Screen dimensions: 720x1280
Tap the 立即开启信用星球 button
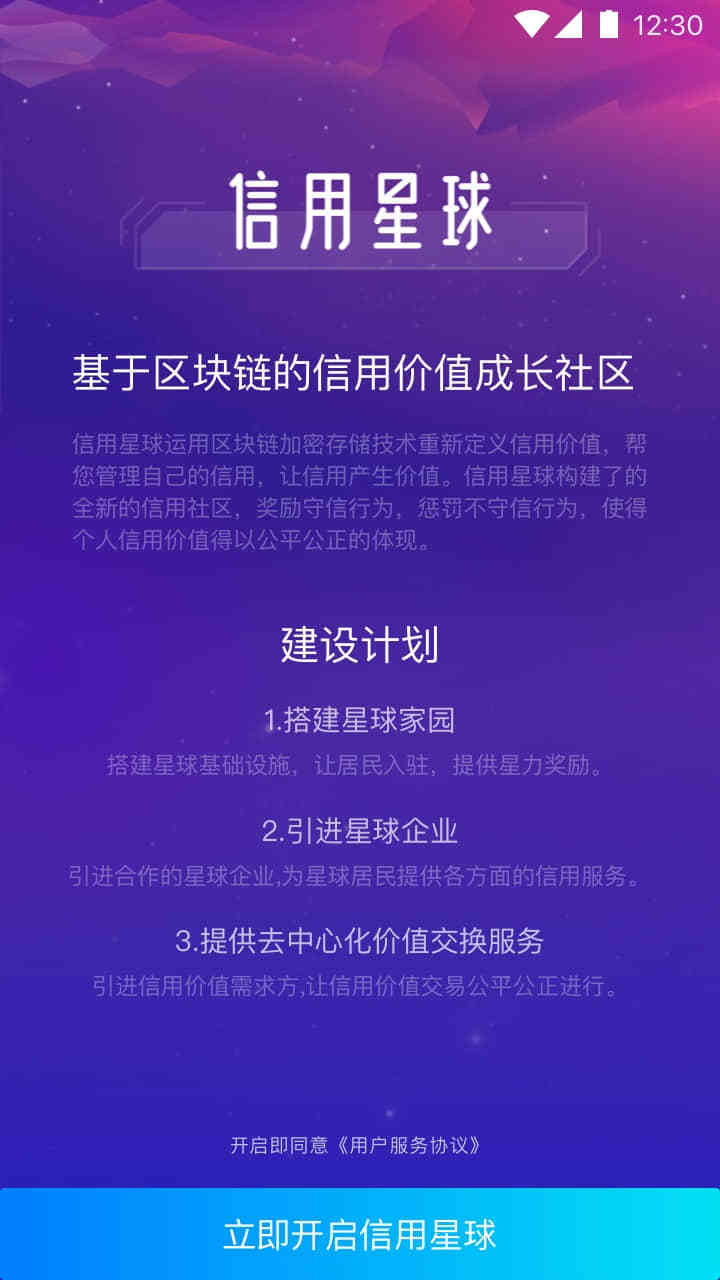360,1234
